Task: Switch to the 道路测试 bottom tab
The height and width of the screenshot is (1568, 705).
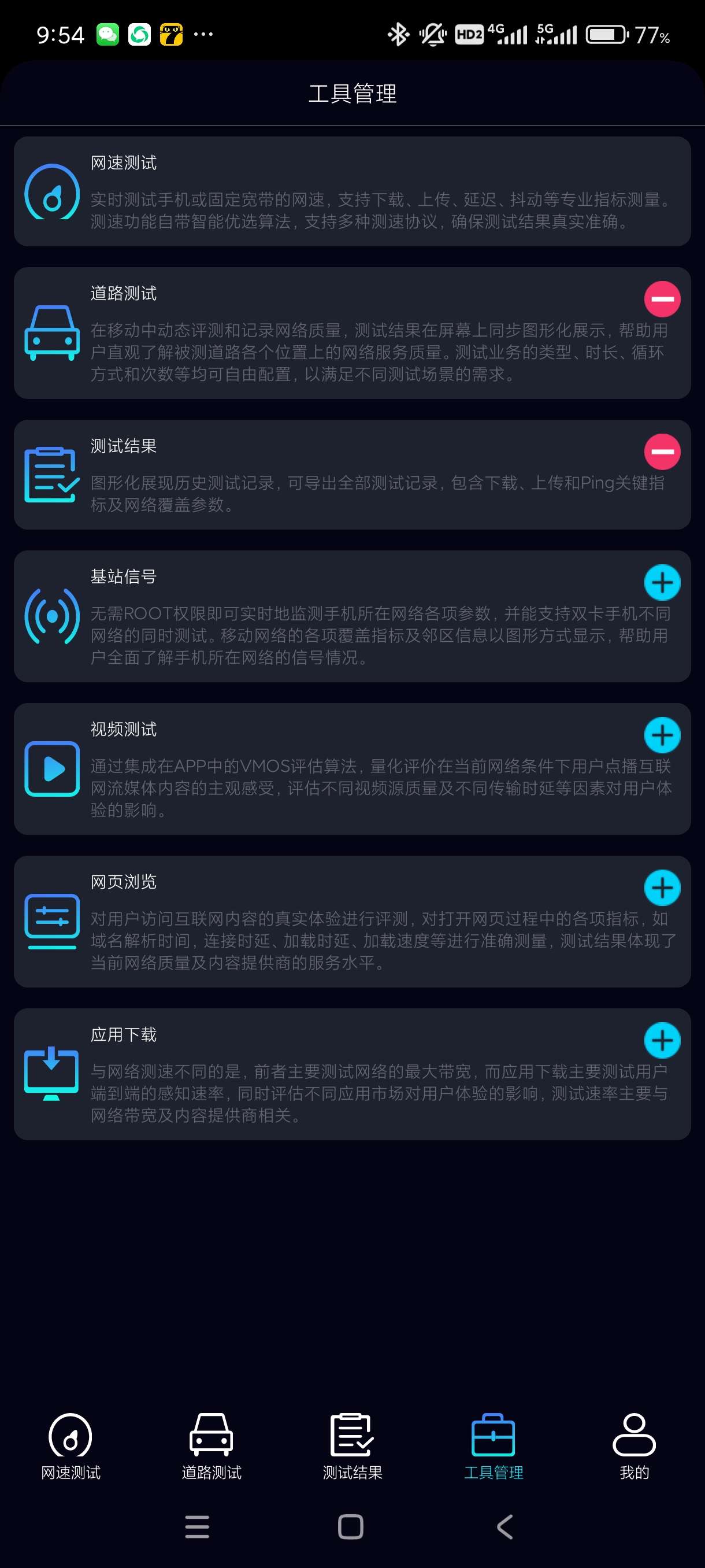Action: (x=211, y=1446)
